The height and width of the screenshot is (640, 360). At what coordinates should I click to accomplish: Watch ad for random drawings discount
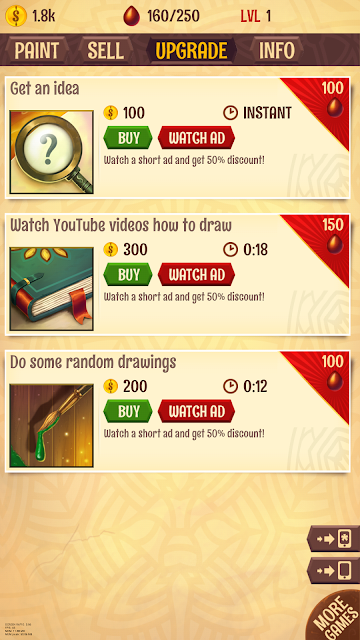coord(196,411)
